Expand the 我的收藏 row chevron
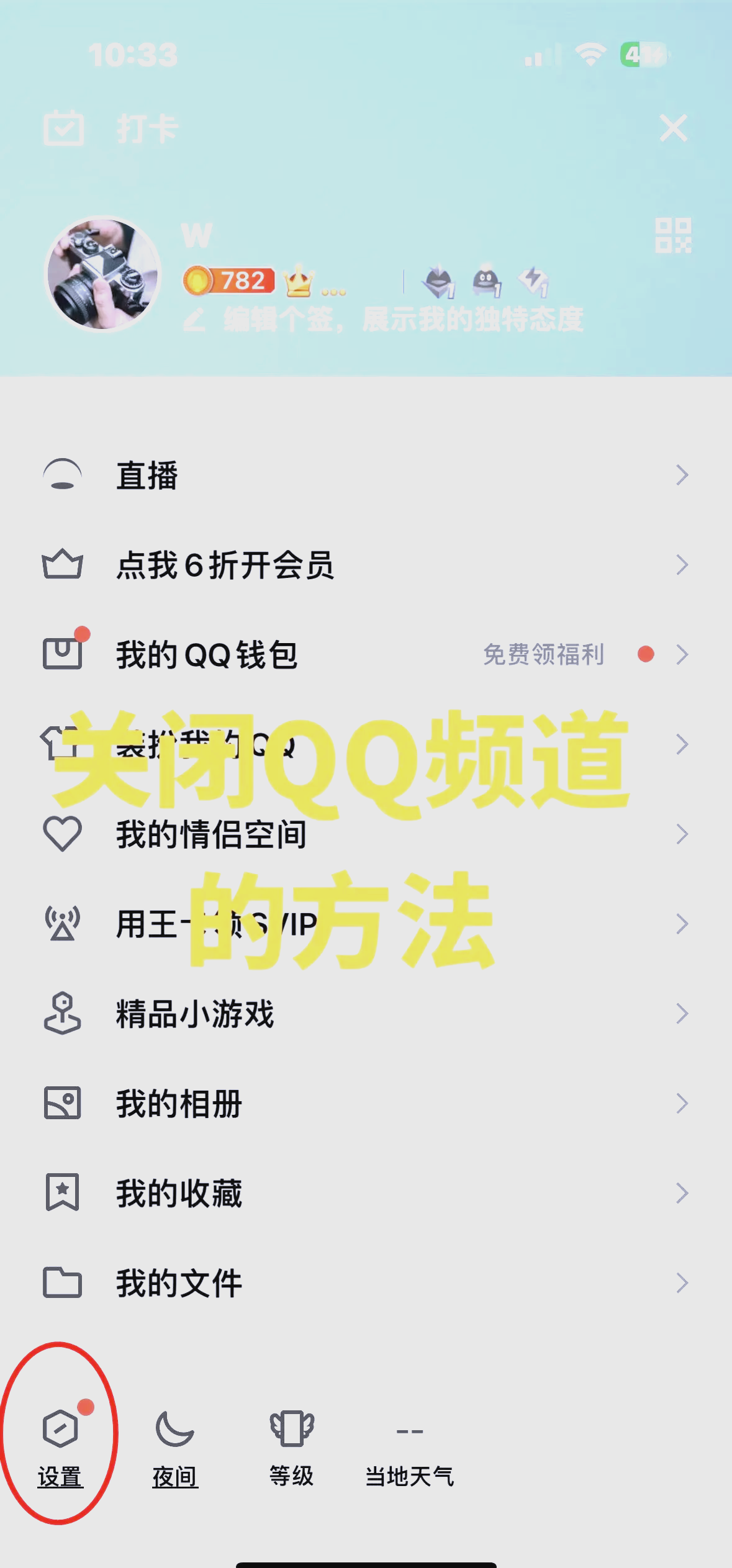The image size is (732, 1568). point(682,1192)
